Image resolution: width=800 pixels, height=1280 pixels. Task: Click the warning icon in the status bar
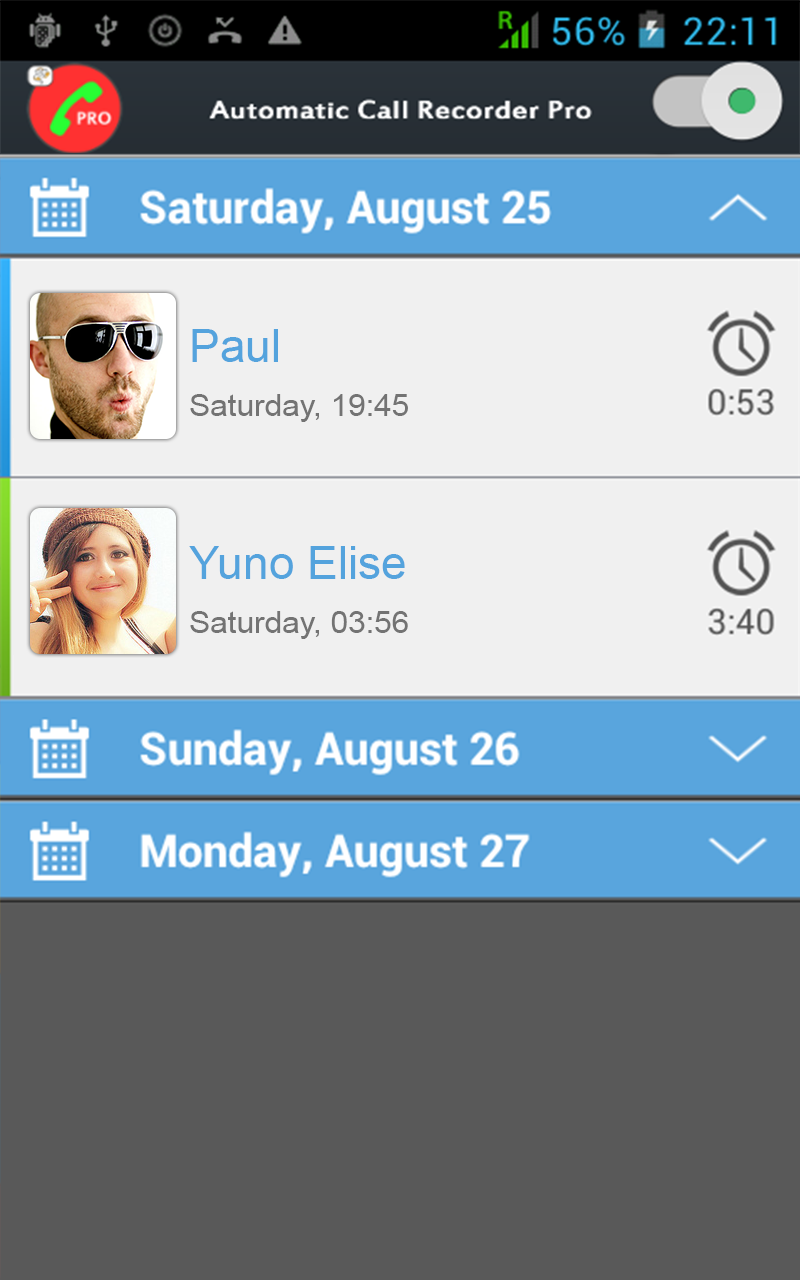(x=283, y=31)
